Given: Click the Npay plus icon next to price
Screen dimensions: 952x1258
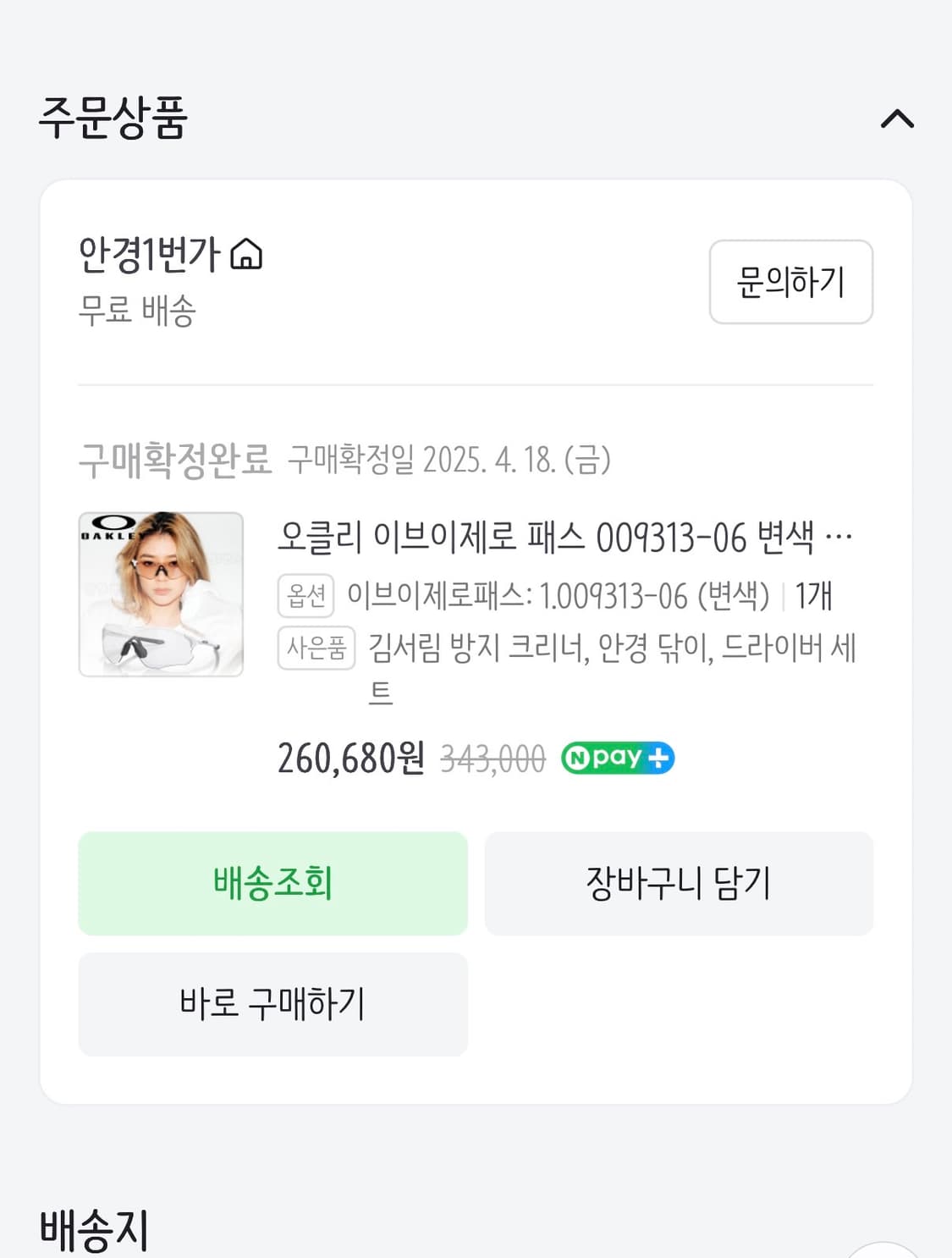Looking at the screenshot, I should [618, 758].
